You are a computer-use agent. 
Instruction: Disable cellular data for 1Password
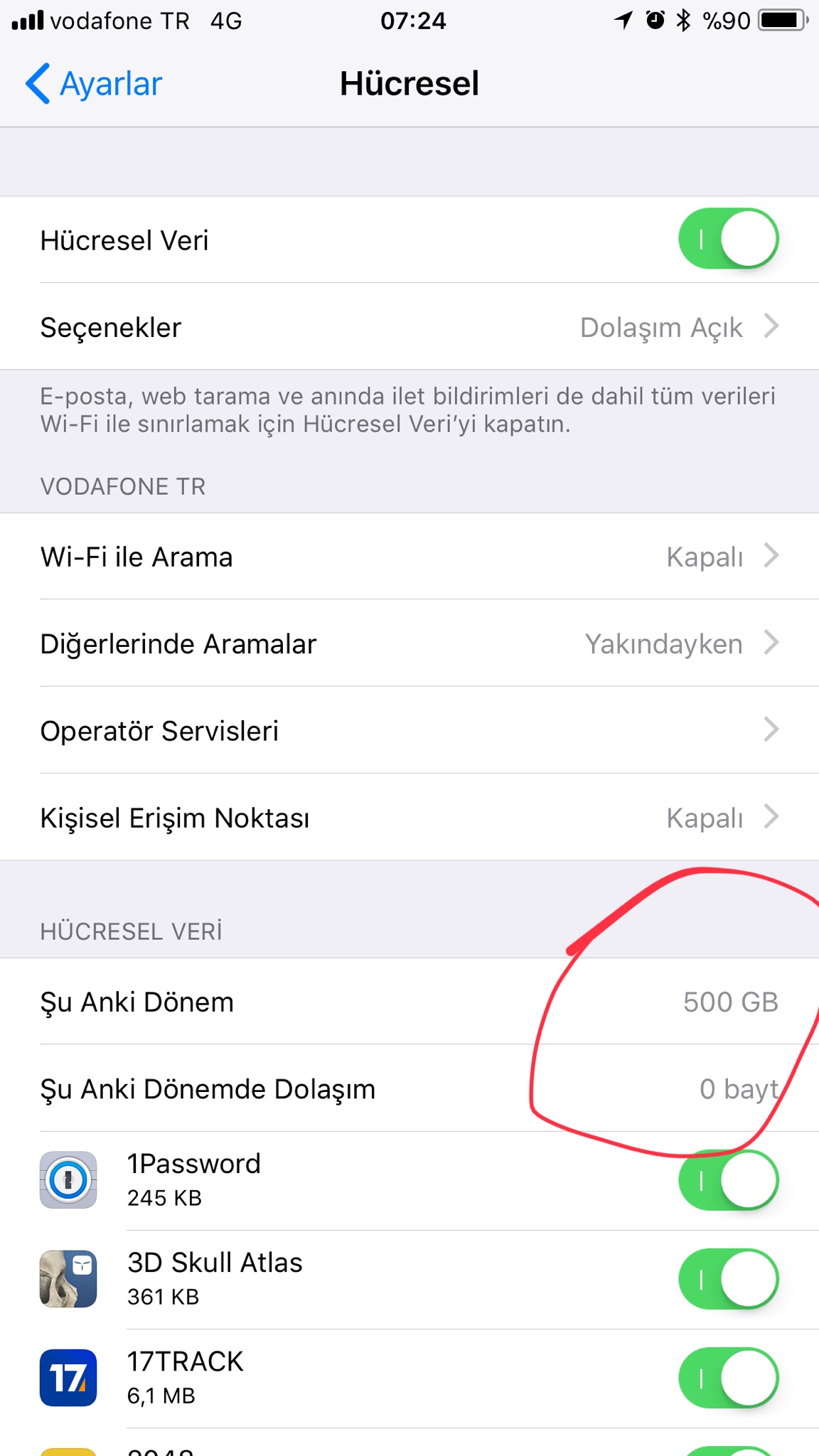[728, 1180]
